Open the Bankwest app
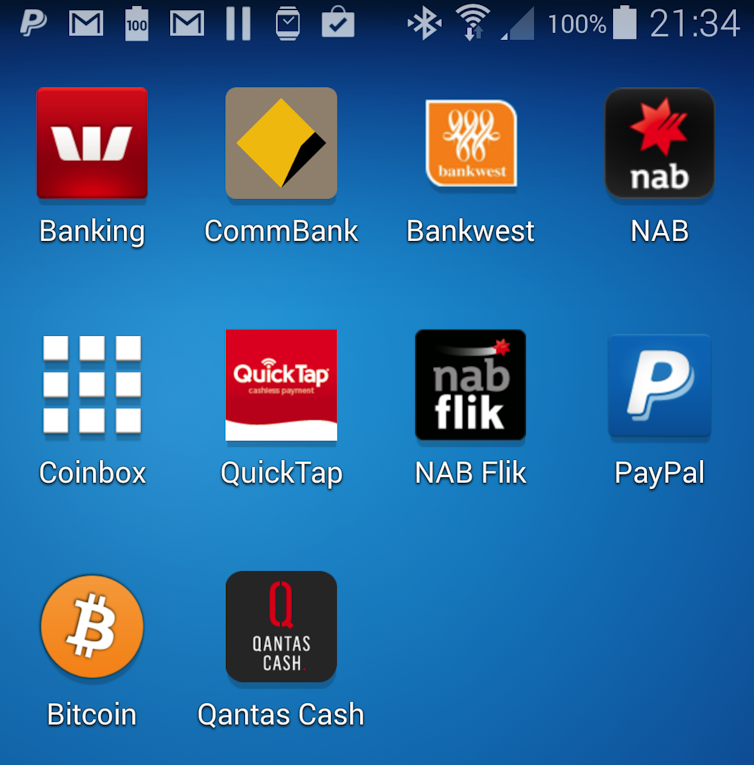Image resolution: width=754 pixels, height=765 pixels. pos(470,143)
